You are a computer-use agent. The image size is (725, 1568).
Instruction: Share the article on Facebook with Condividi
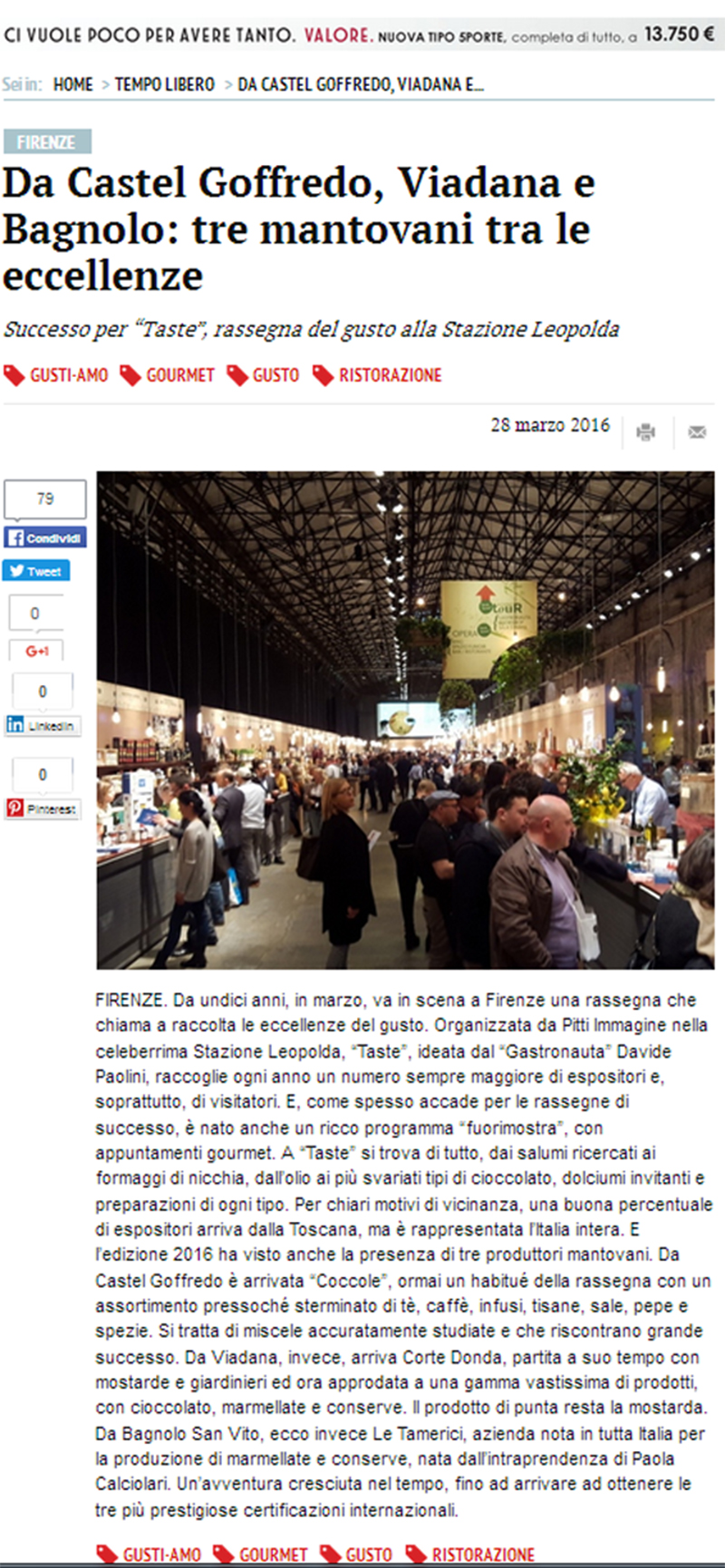pyautogui.click(x=45, y=537)
